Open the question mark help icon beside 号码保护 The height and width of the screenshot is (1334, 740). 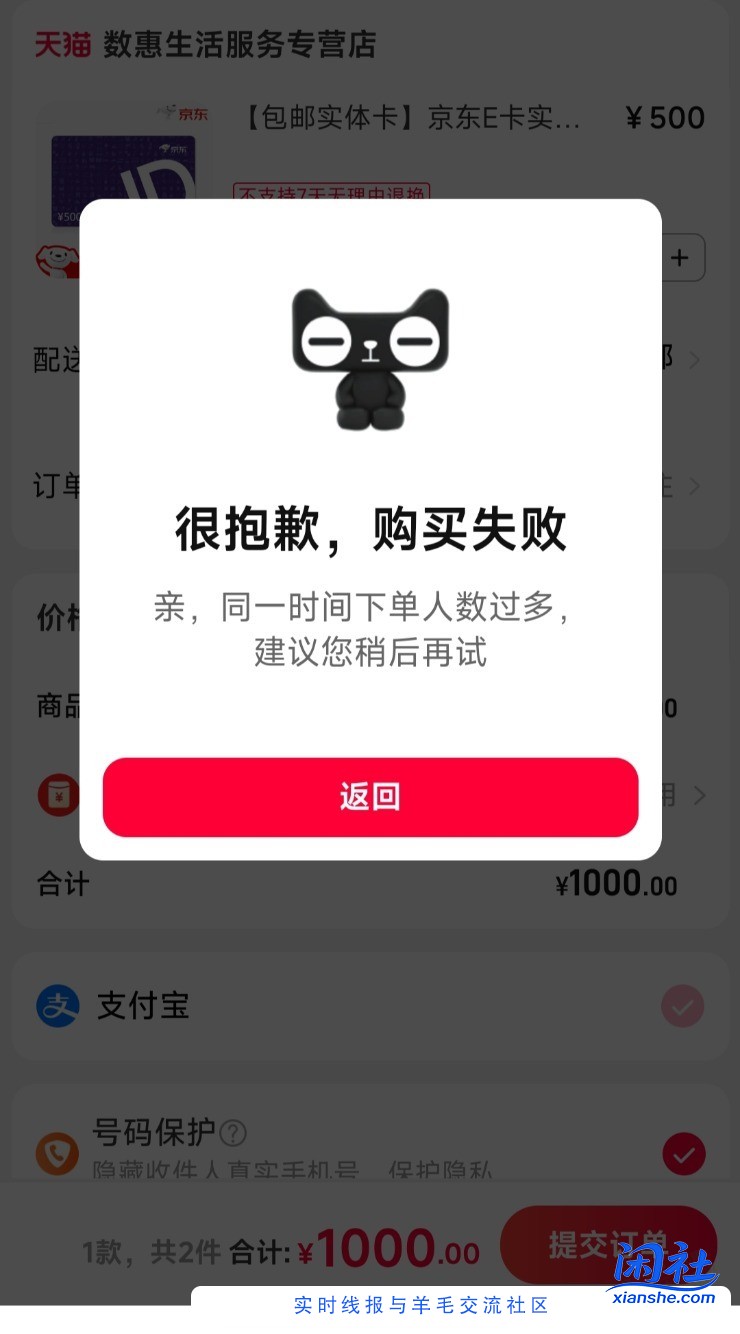(x=233, y=1133)
